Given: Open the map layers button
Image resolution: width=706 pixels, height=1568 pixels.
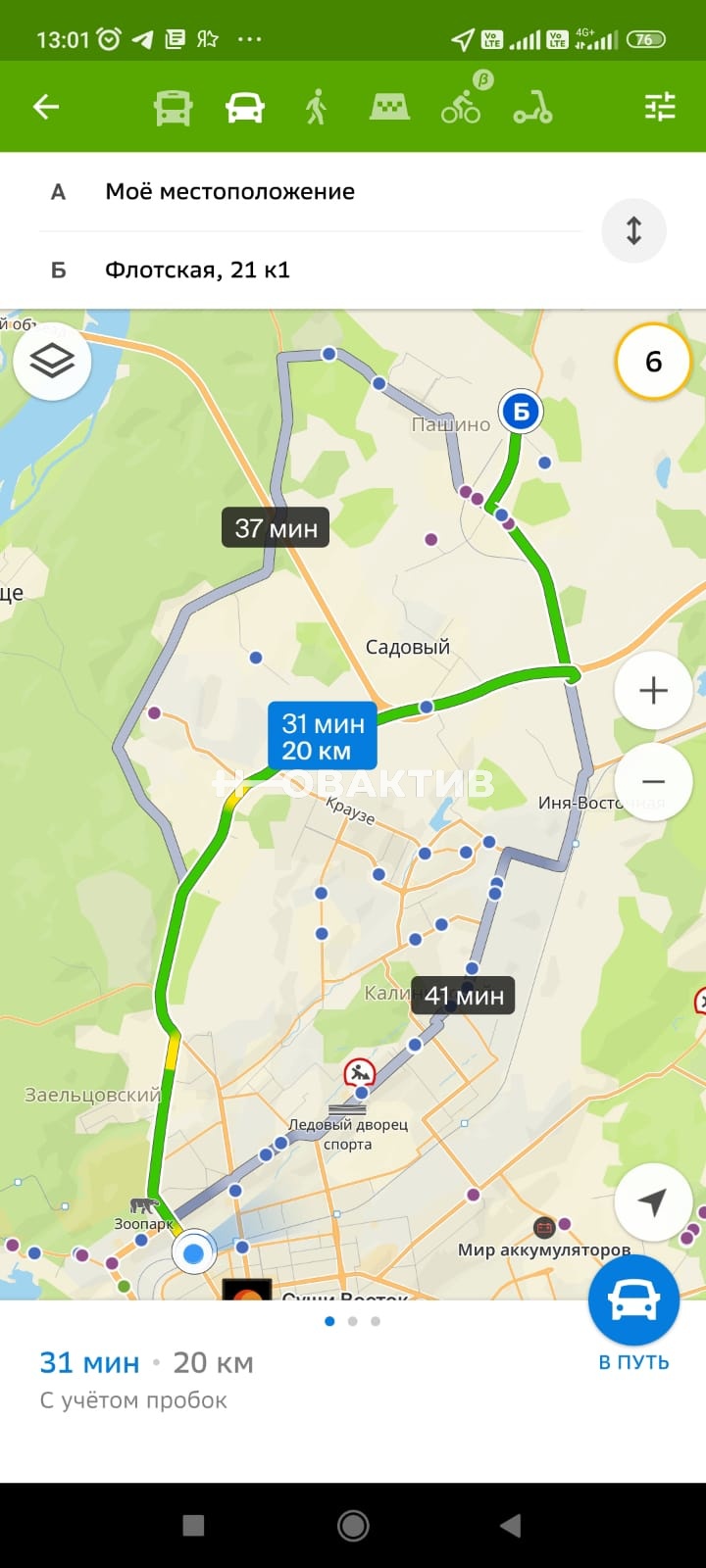Looking at the screenshot, I should pos(52,361).
